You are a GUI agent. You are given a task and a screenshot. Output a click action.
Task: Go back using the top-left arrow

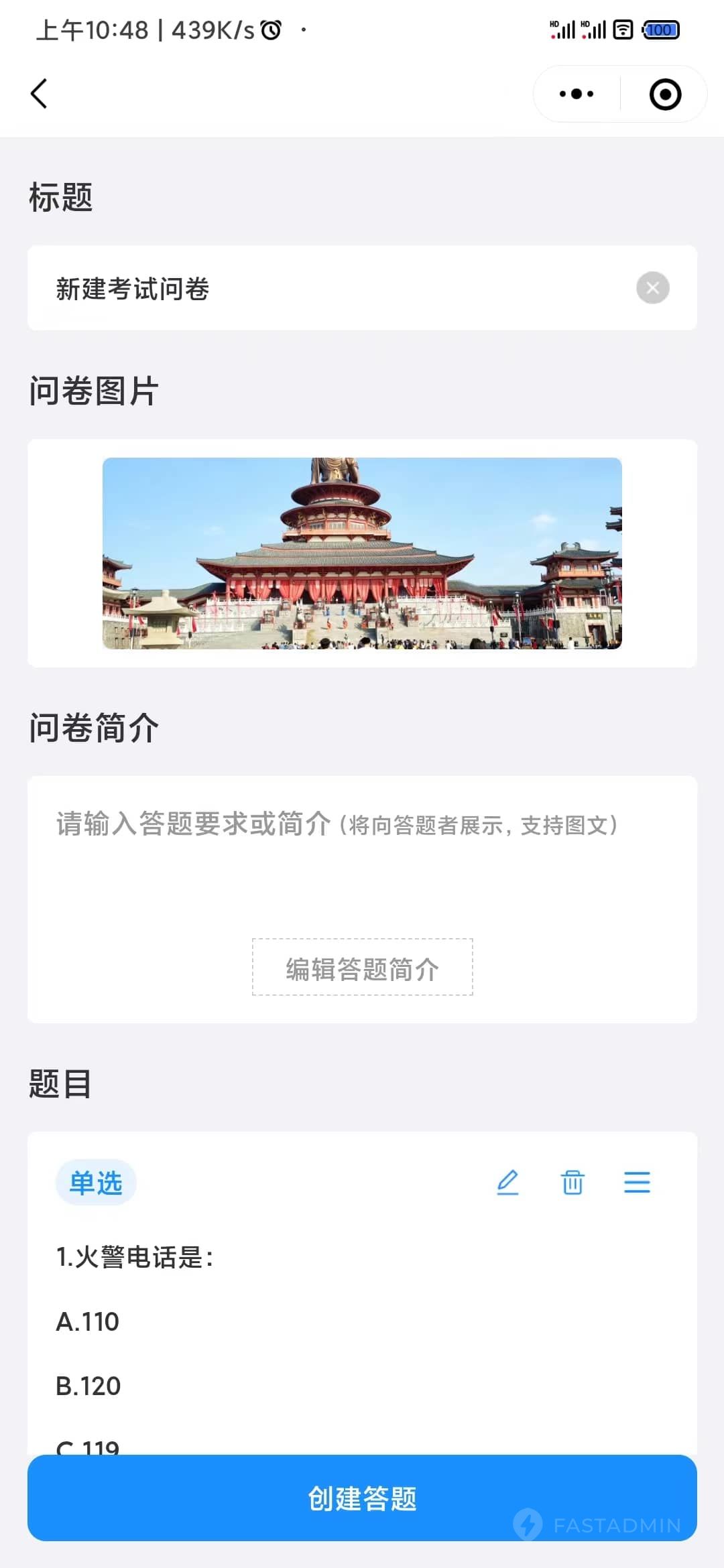click(39, 93)
